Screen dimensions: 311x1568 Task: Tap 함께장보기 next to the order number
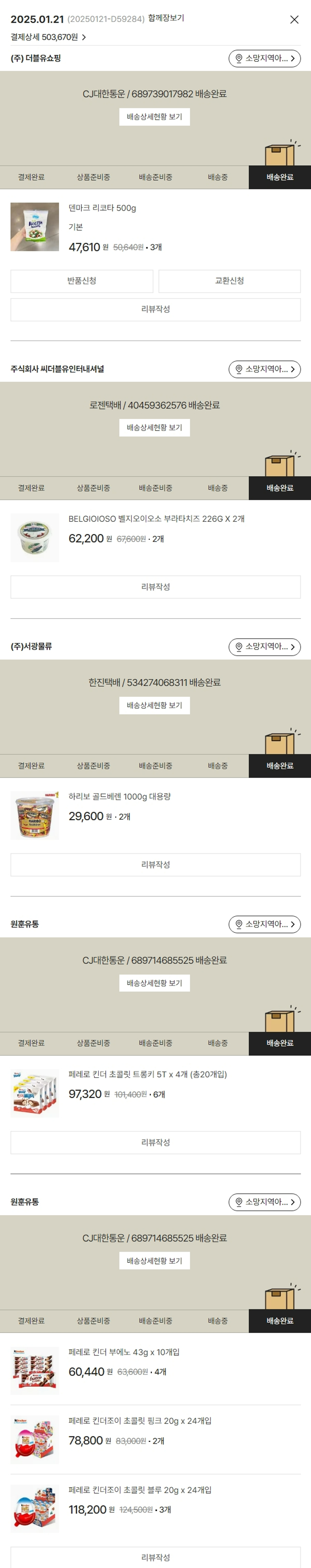166,18
